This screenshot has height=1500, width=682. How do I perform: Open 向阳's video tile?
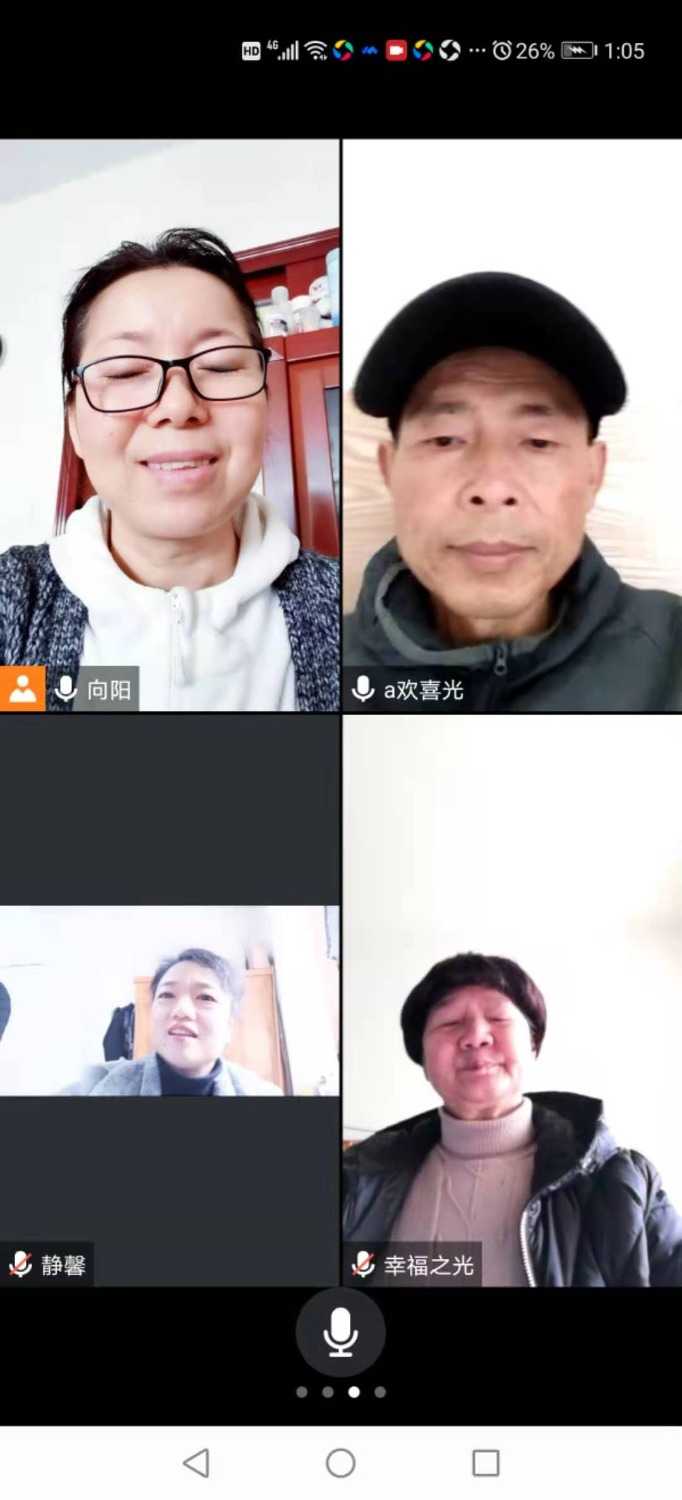[x=169, y=425]
